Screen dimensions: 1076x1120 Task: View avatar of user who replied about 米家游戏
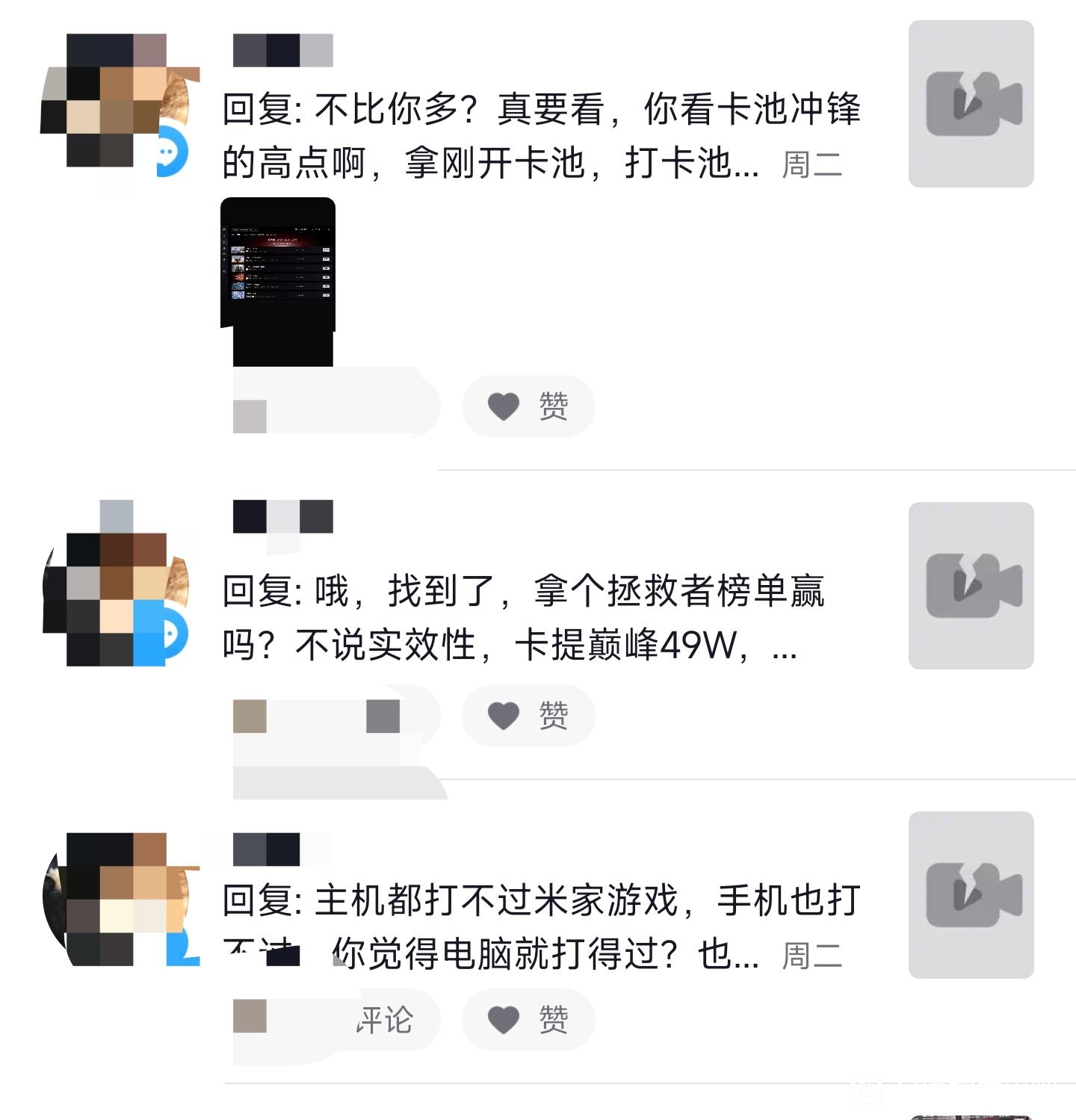point(121,899)
